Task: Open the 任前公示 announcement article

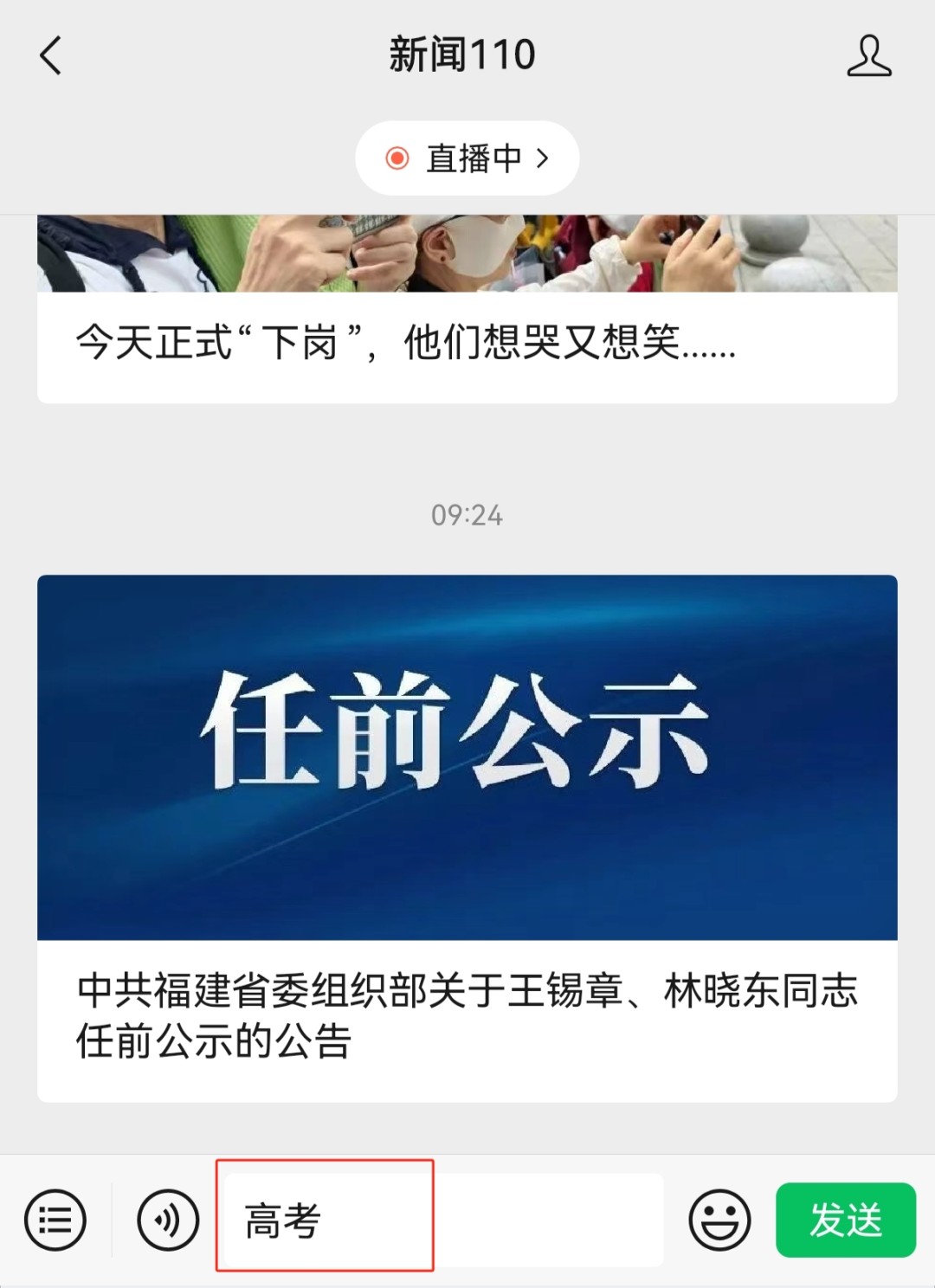Action: point(467,838)
